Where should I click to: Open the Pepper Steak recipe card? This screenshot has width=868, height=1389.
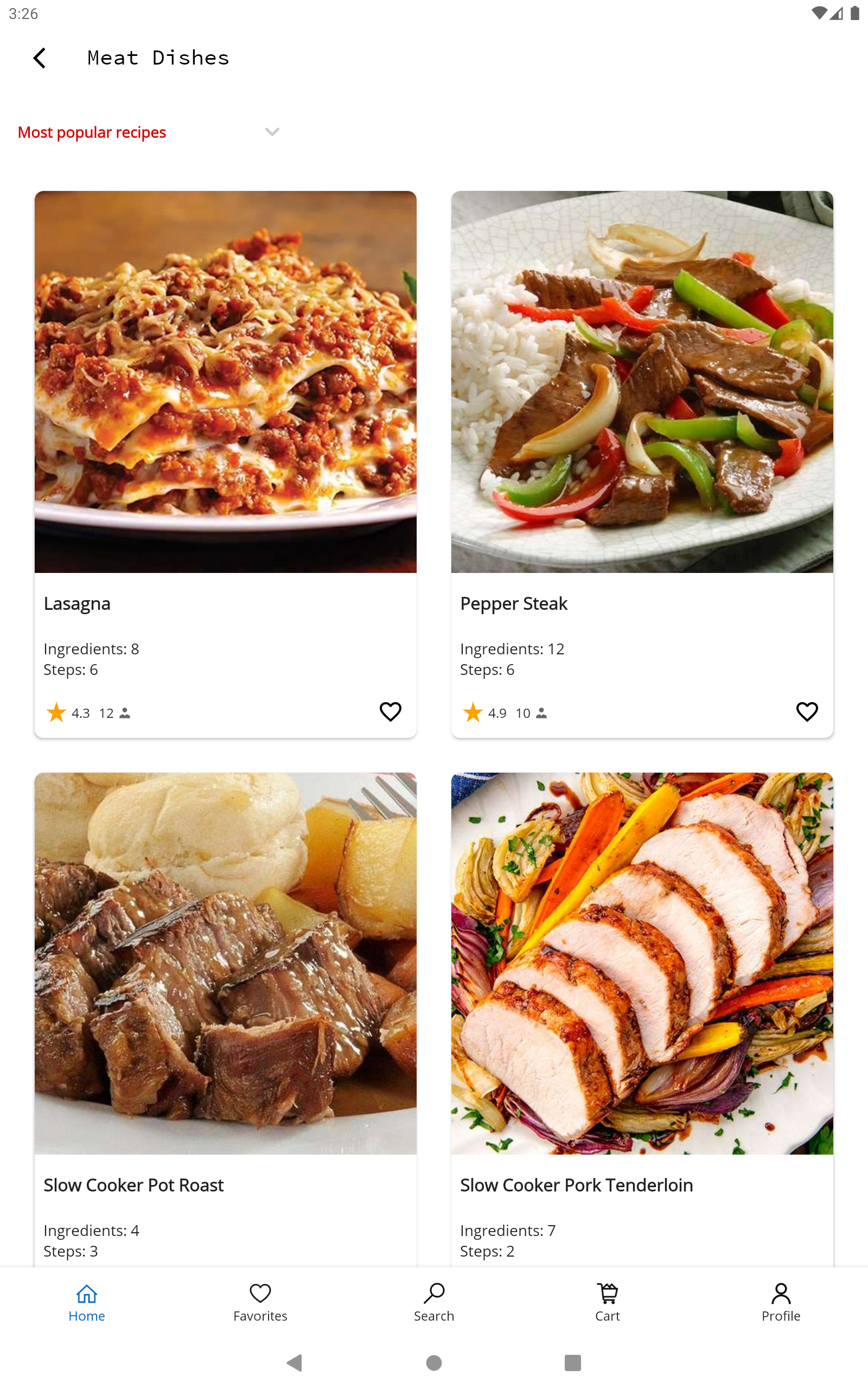pos(642,402)
